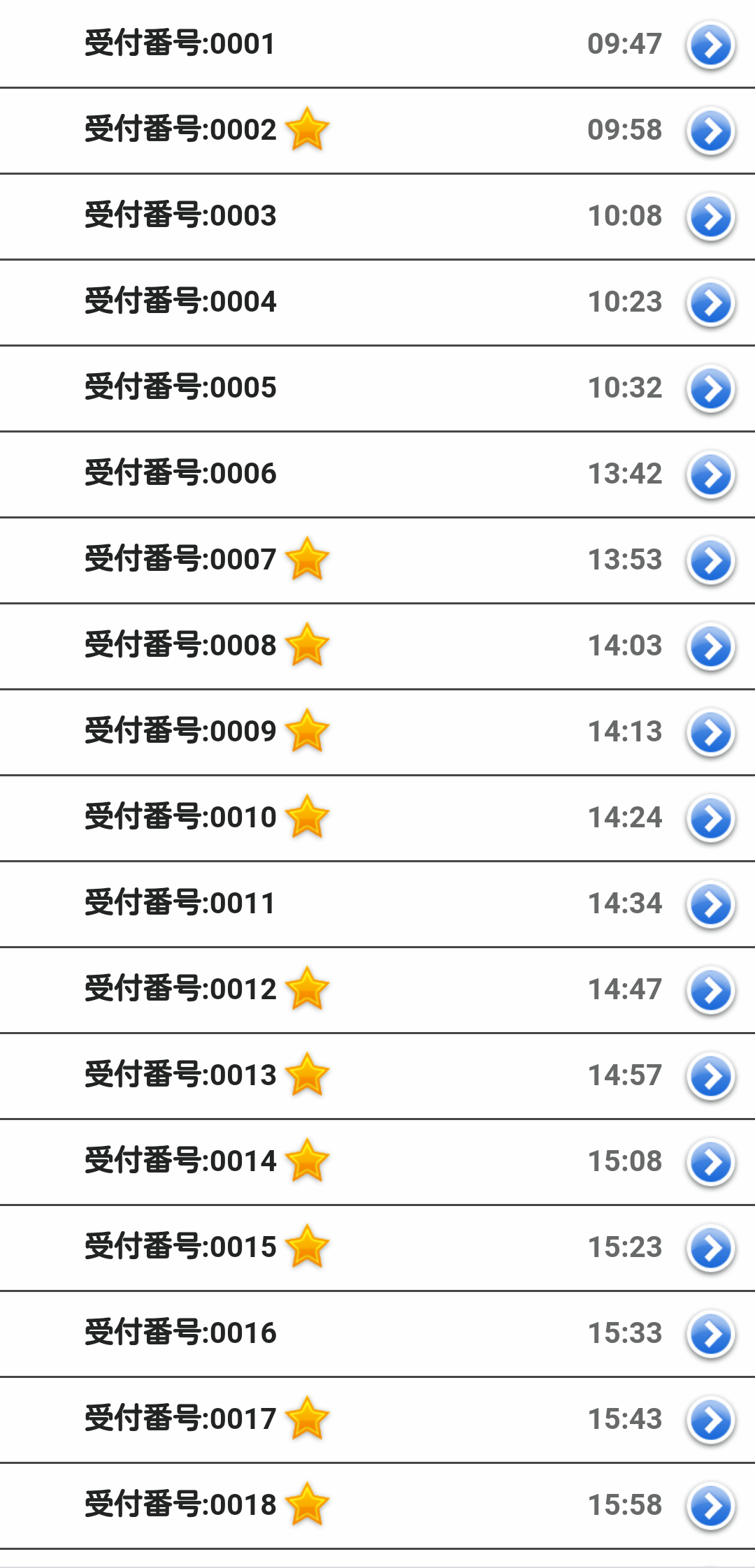755x1568 pixels.
Task: Tap the arrow beside 15:58
Action: tap(711, 1506)
